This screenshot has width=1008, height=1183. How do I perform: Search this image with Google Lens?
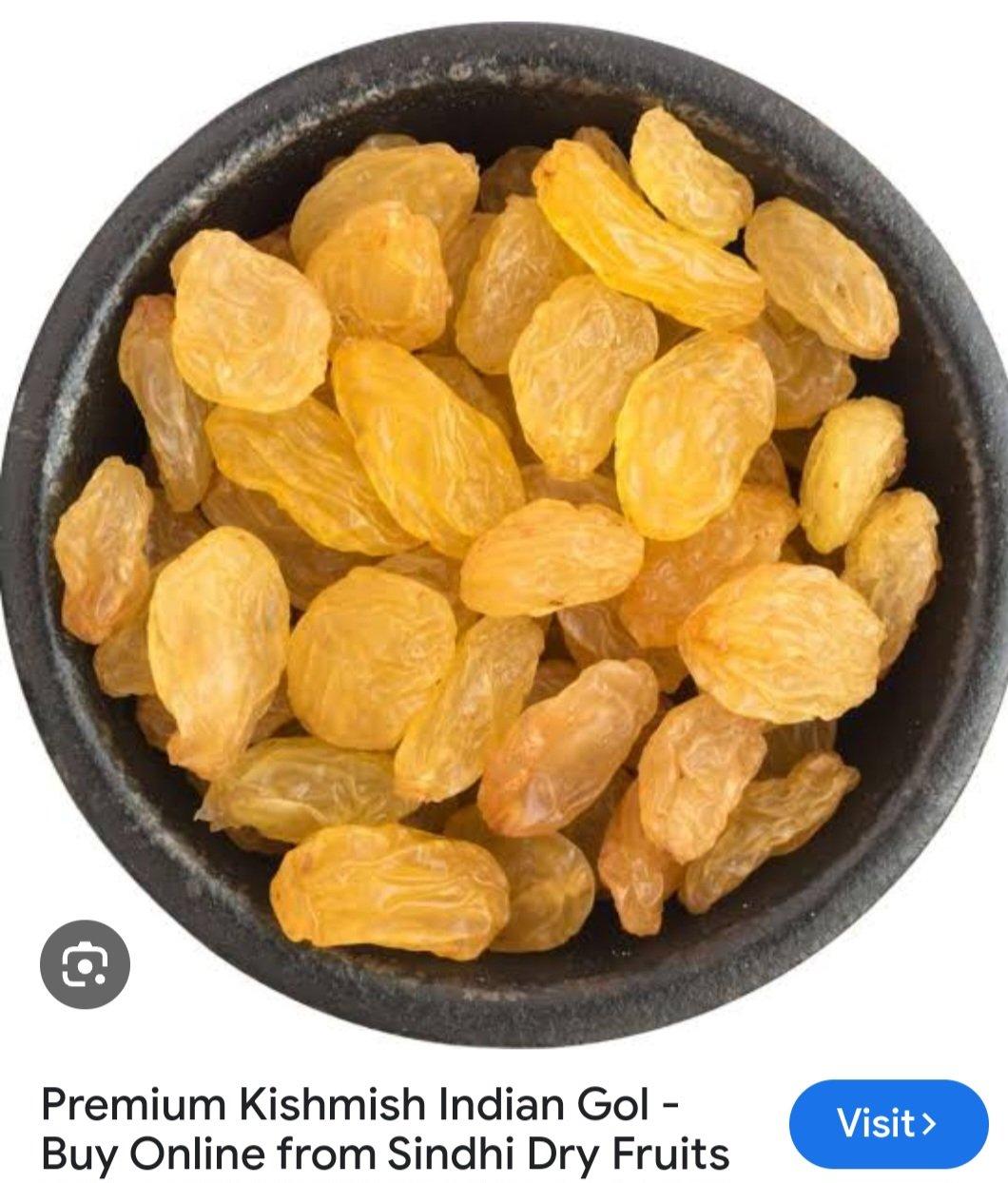click(x=85, y=965)
